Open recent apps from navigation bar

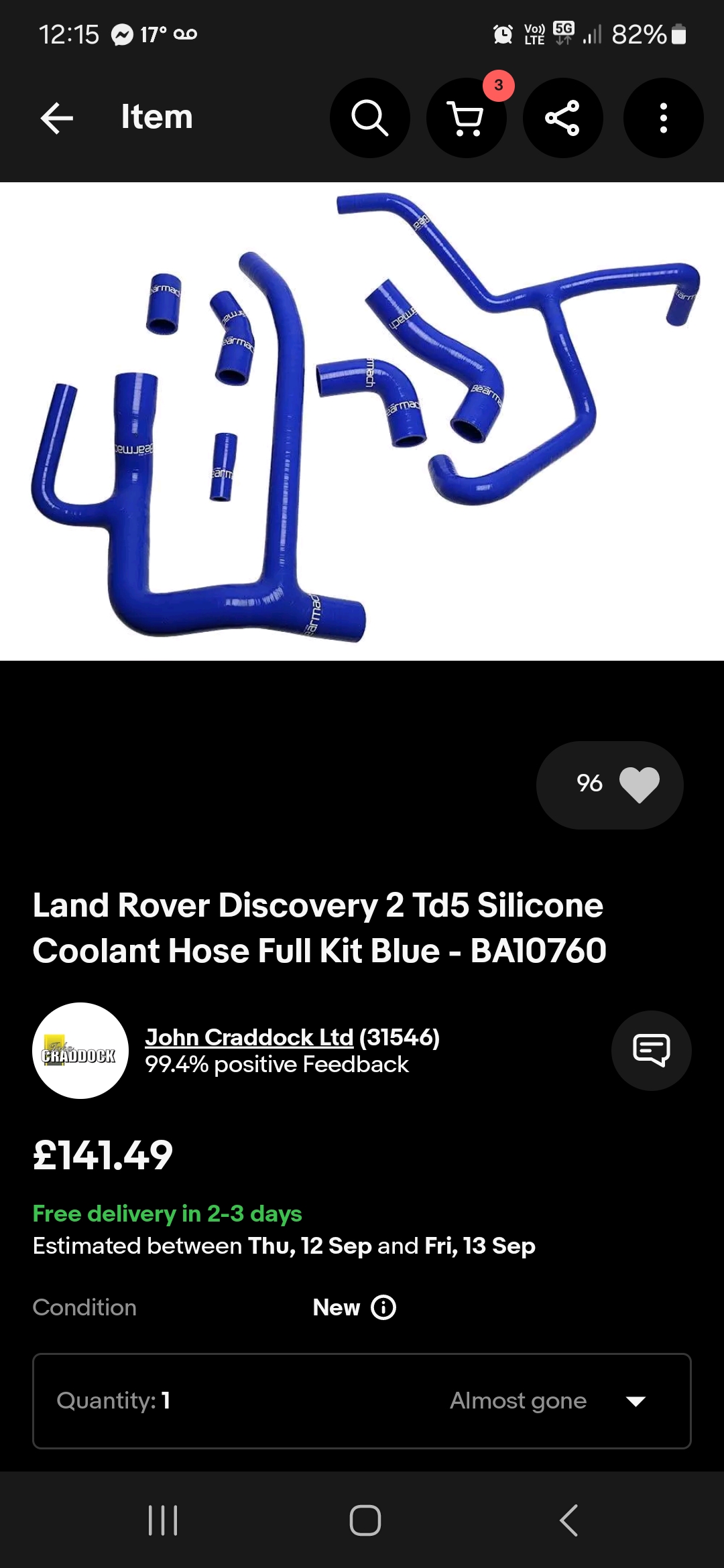click(163, 1520)
